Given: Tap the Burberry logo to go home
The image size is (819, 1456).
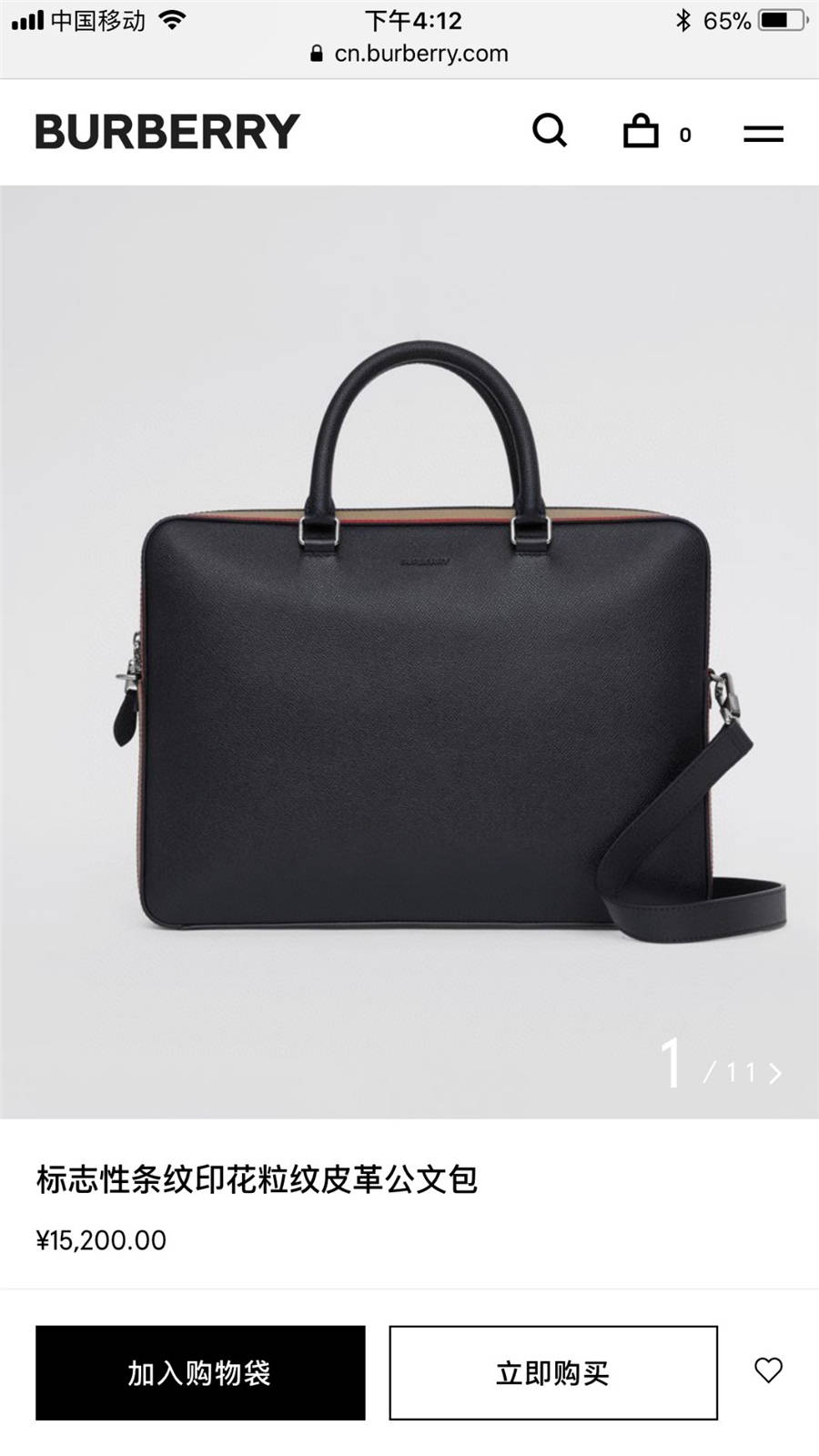Looking at the screenshot, I should pos(167,132).
